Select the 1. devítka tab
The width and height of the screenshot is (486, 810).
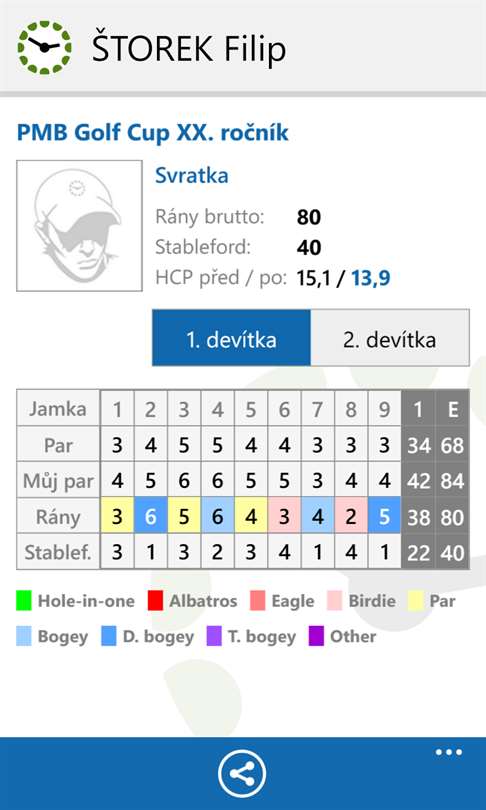(x=231, y=339)
